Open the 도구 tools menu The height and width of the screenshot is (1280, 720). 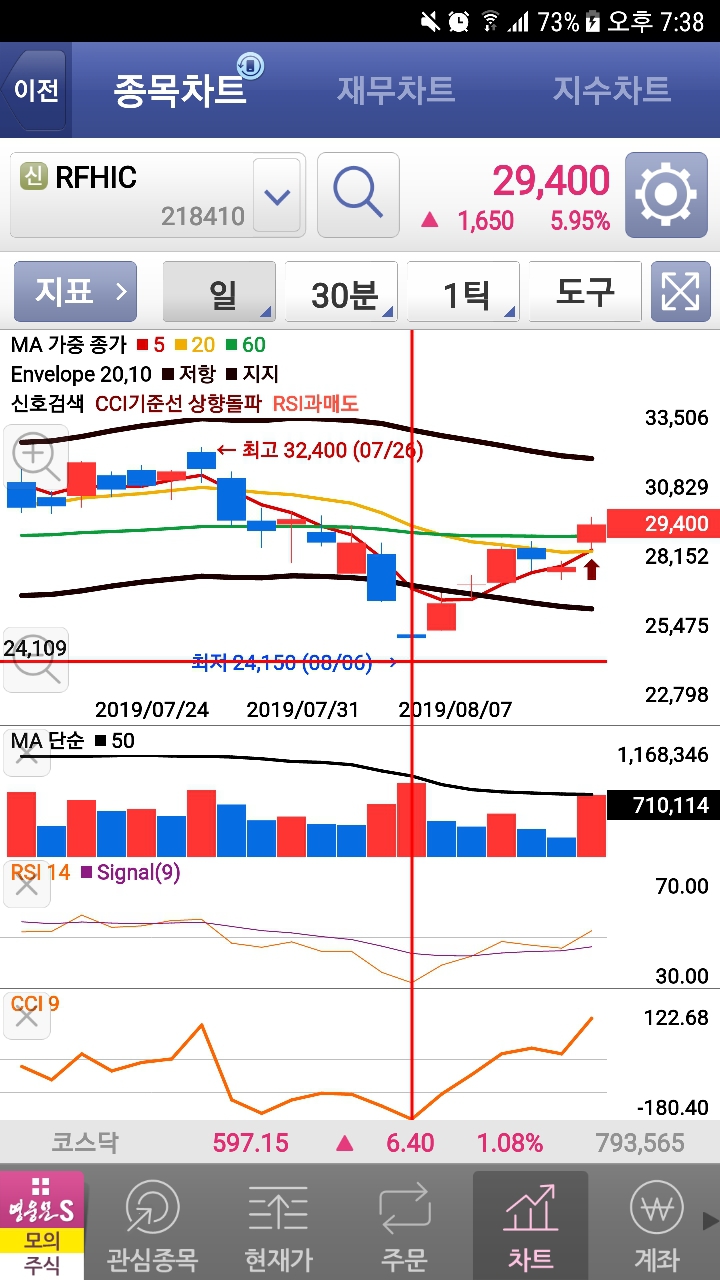585,292
